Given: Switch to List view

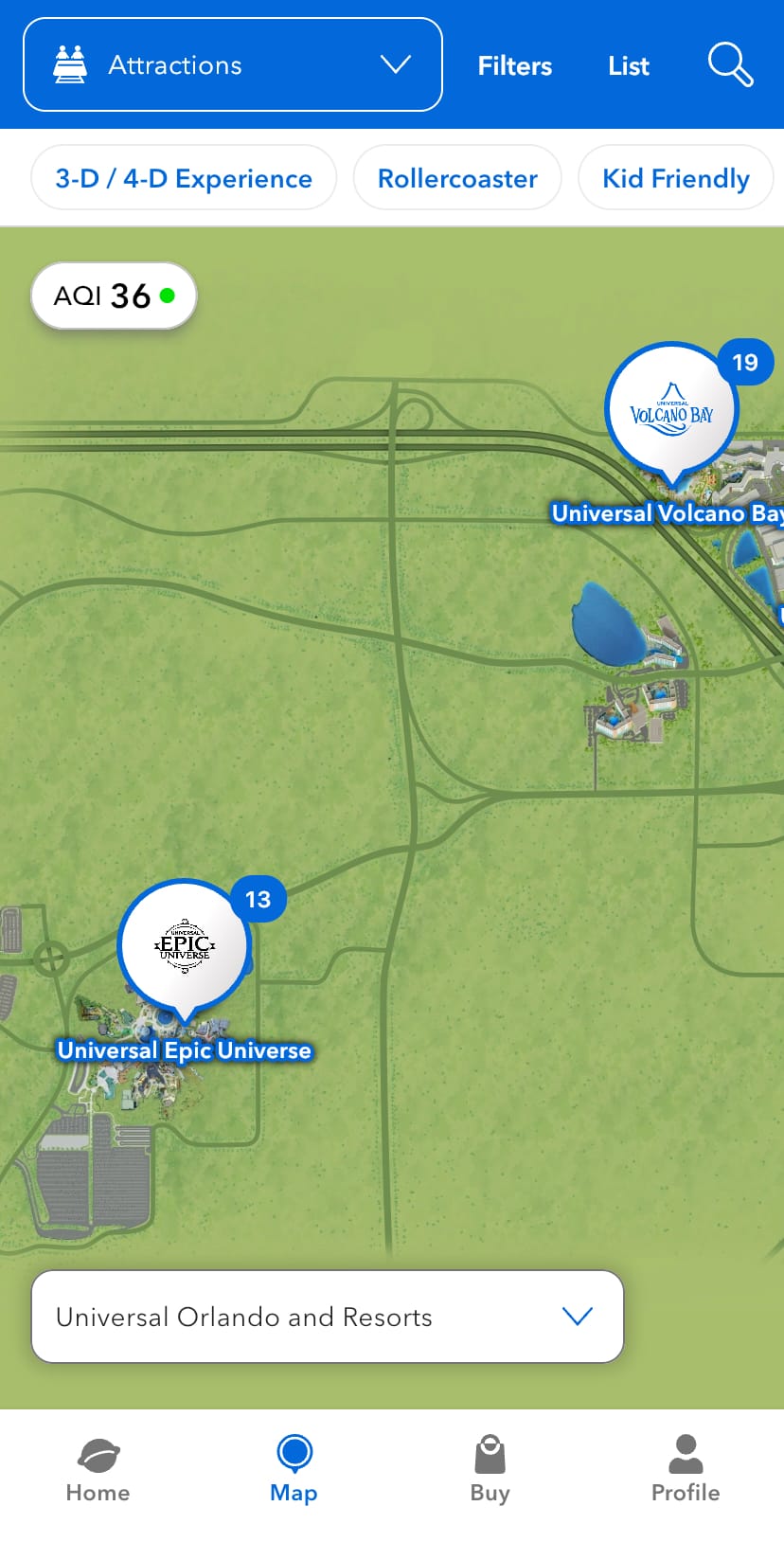Looking at the screenshot, I should click(628, 65).
